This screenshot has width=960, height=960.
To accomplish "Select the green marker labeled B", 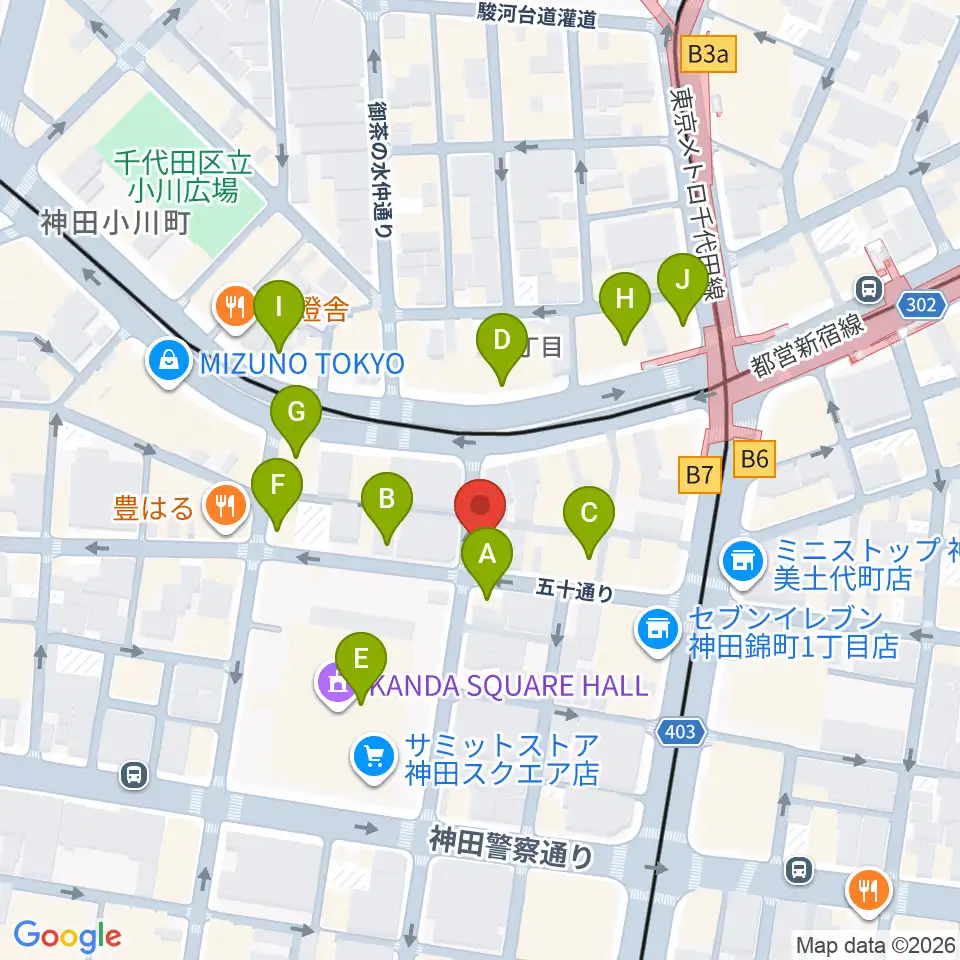I will click(x=387, y=507).
